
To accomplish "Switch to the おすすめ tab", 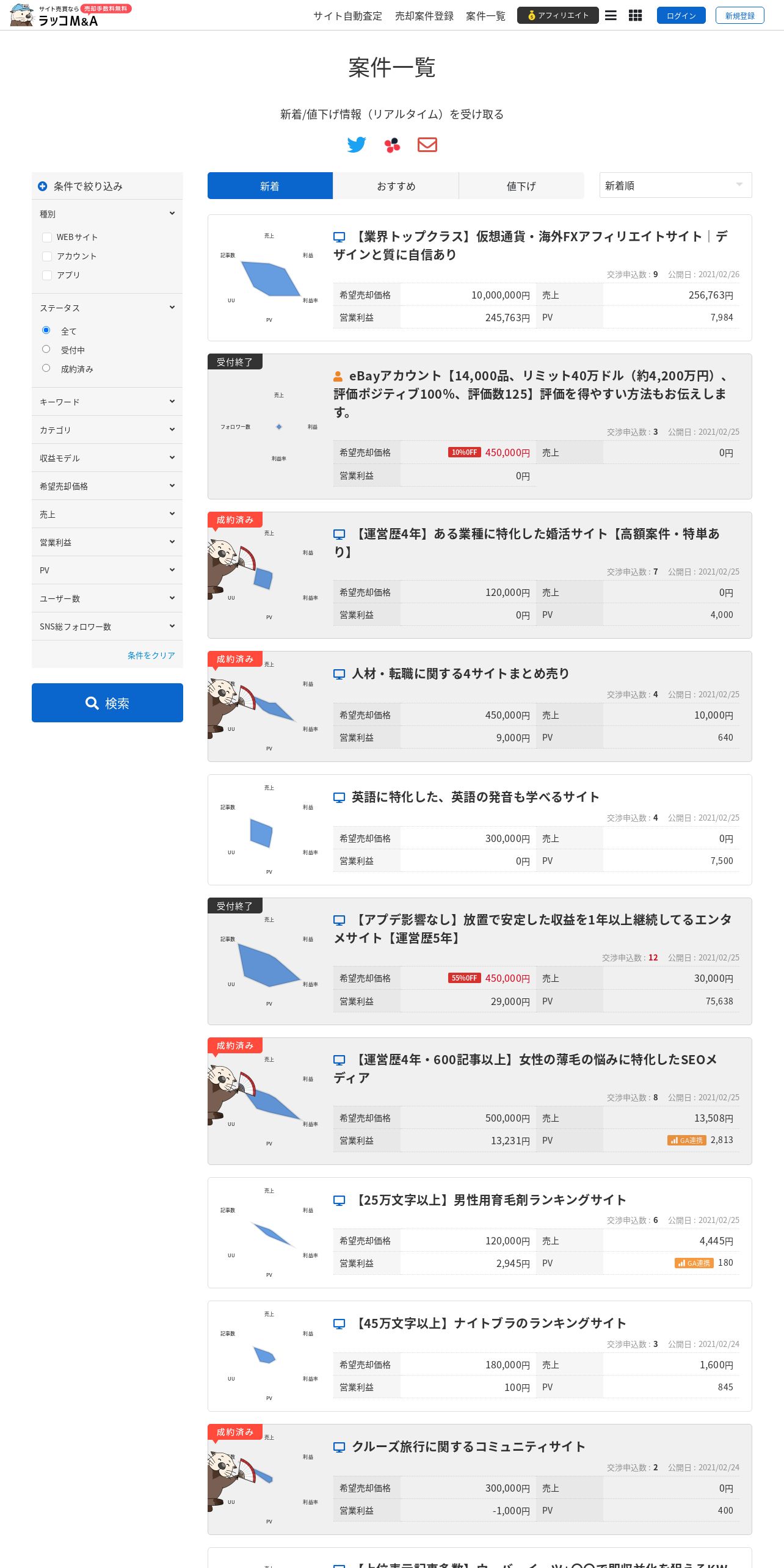I will pyautogui.click(x=396, y=186).
